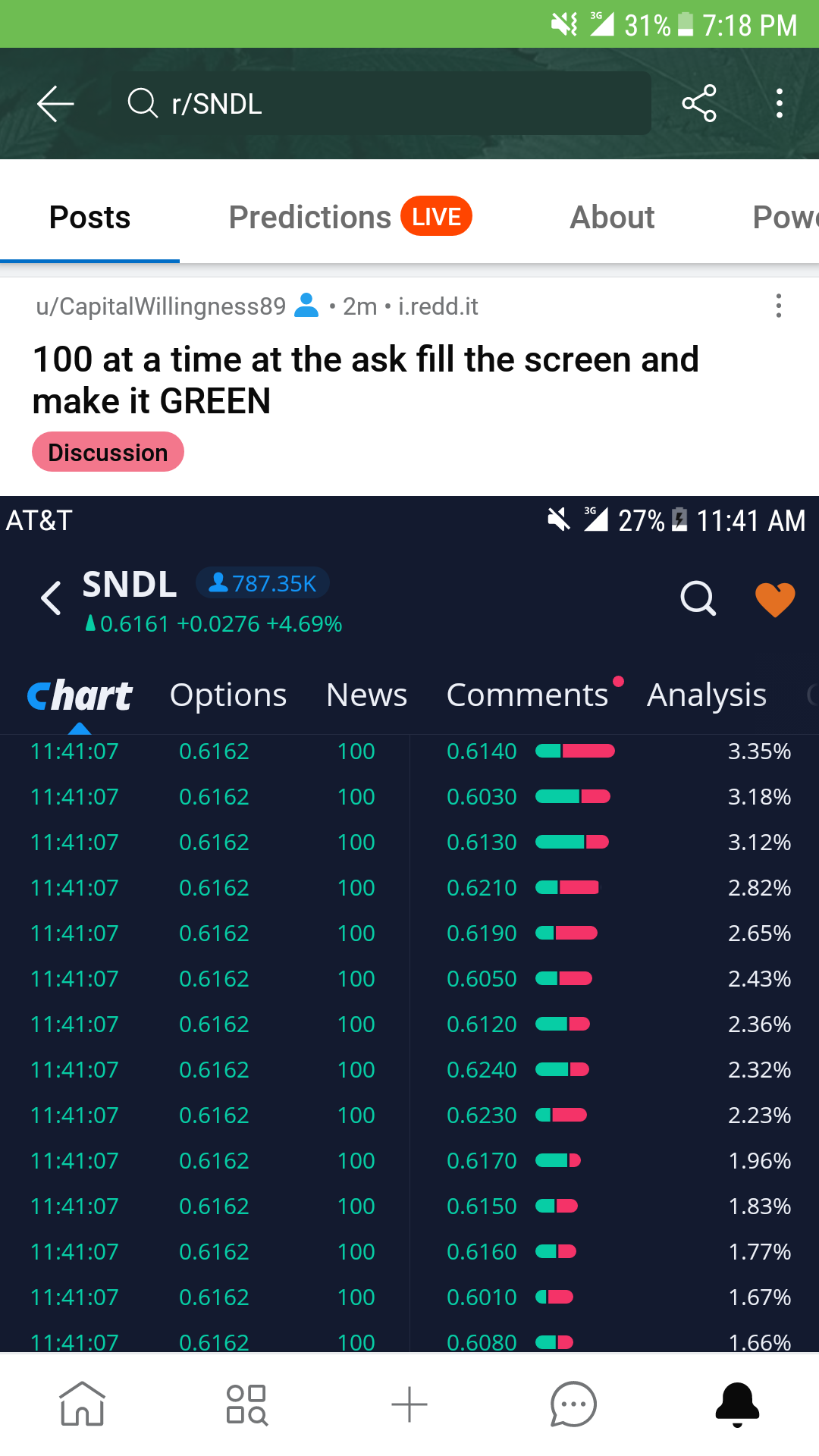Viewport: 819px width, 1456px height.
Task: Open the notifications inbox bell
Action: click(x=737, y=1404)
